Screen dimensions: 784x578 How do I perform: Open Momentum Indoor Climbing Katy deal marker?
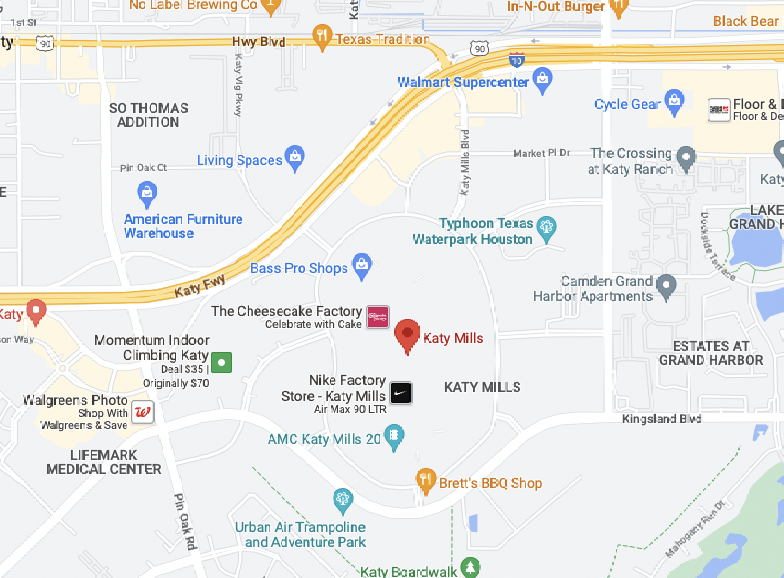click(226, 362)
